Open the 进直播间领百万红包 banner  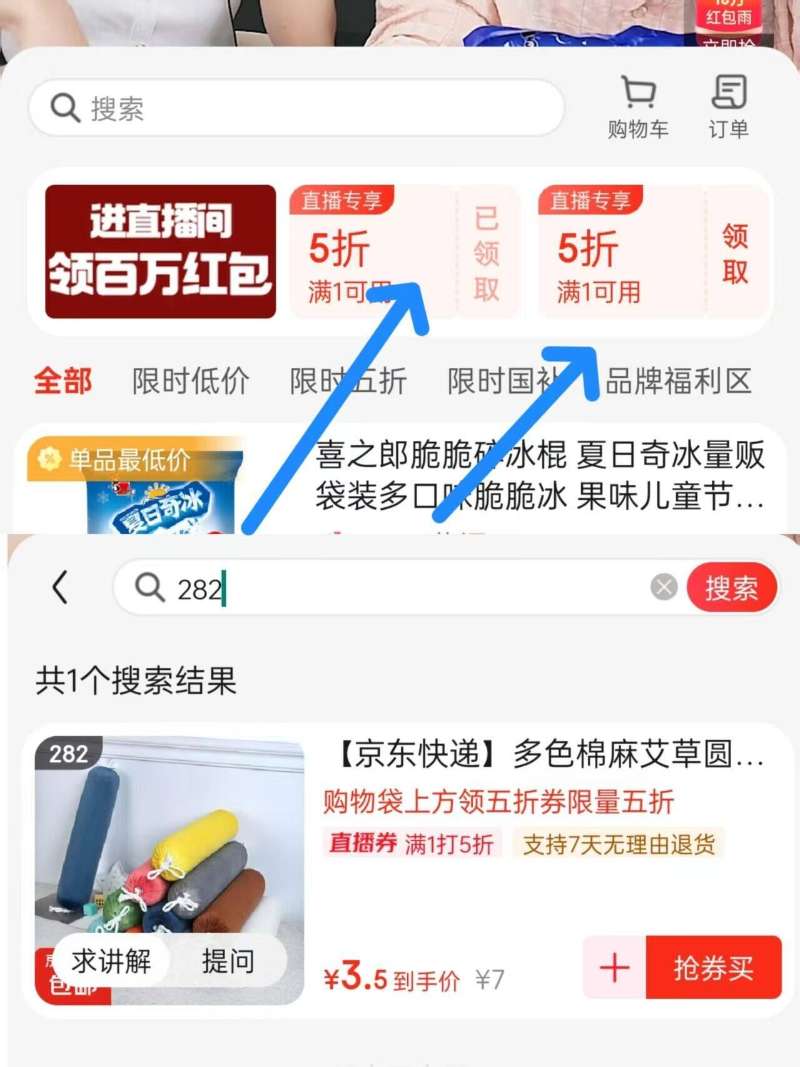point(160,250)
